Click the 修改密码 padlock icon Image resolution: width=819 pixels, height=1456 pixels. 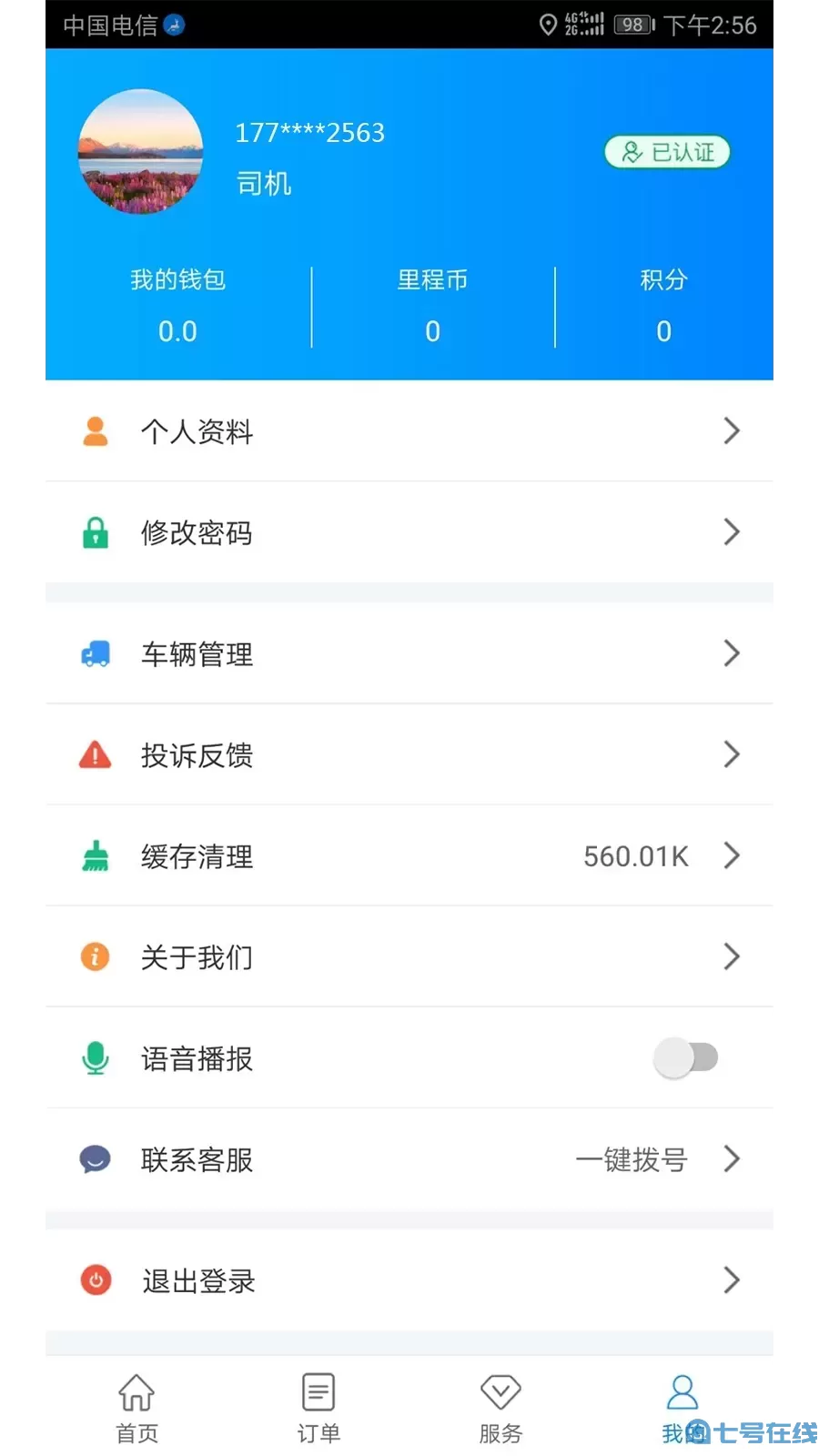[96, 532]
